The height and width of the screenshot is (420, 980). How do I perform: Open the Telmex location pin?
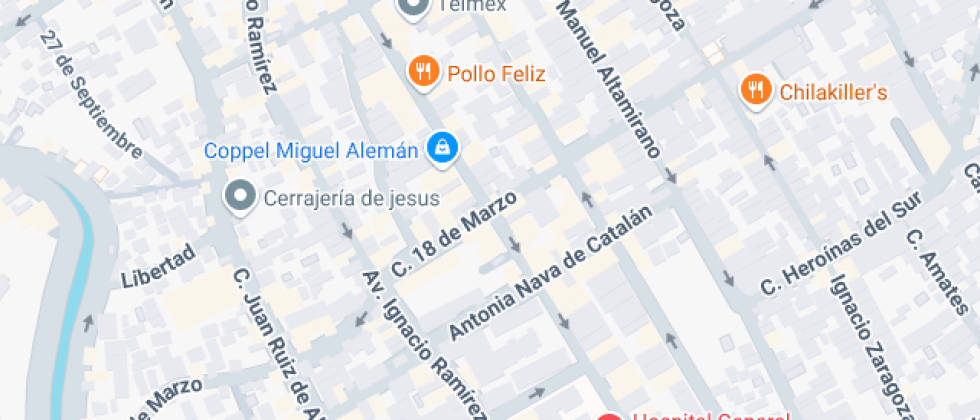412,8
